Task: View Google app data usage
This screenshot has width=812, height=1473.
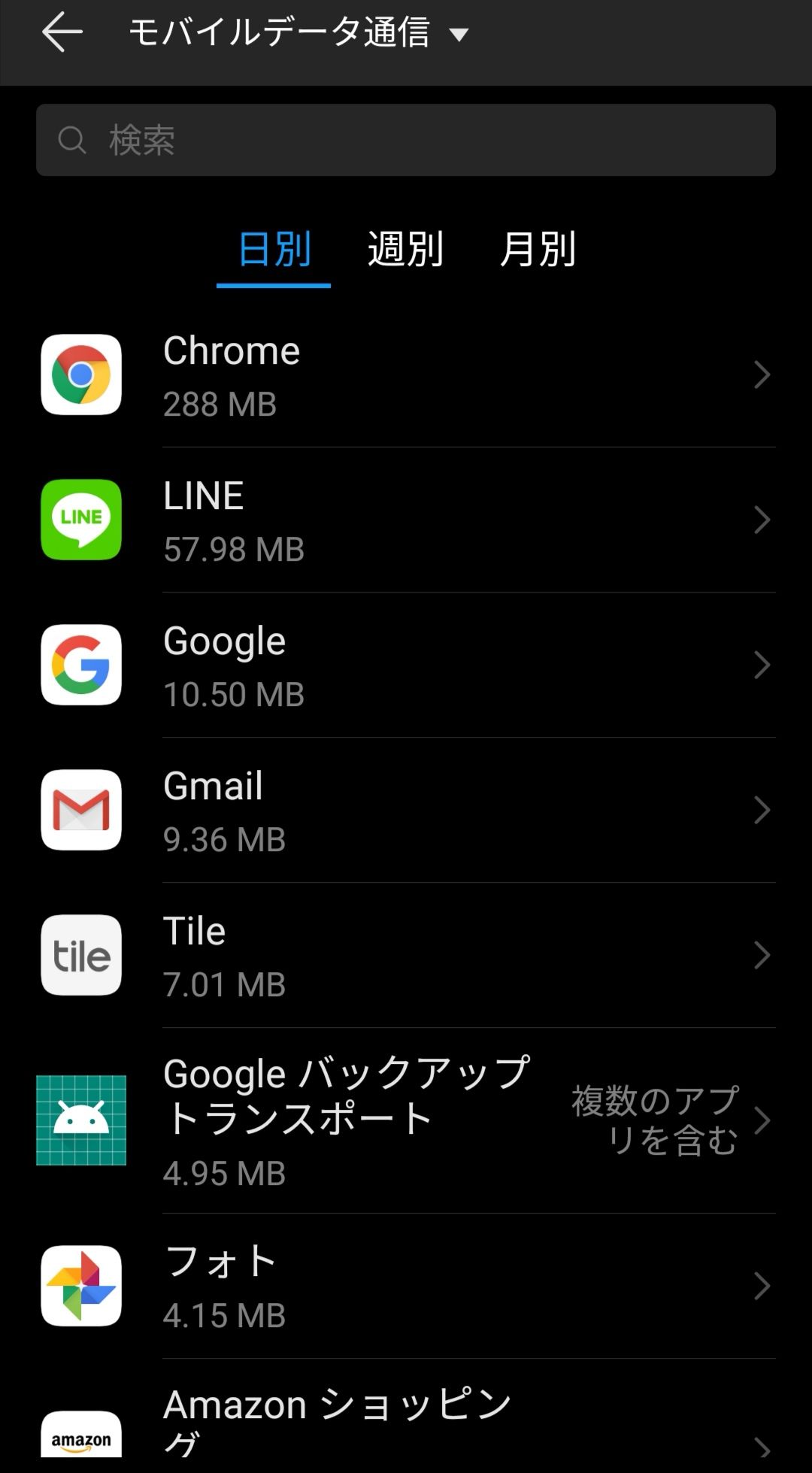Action: point(406,665)
